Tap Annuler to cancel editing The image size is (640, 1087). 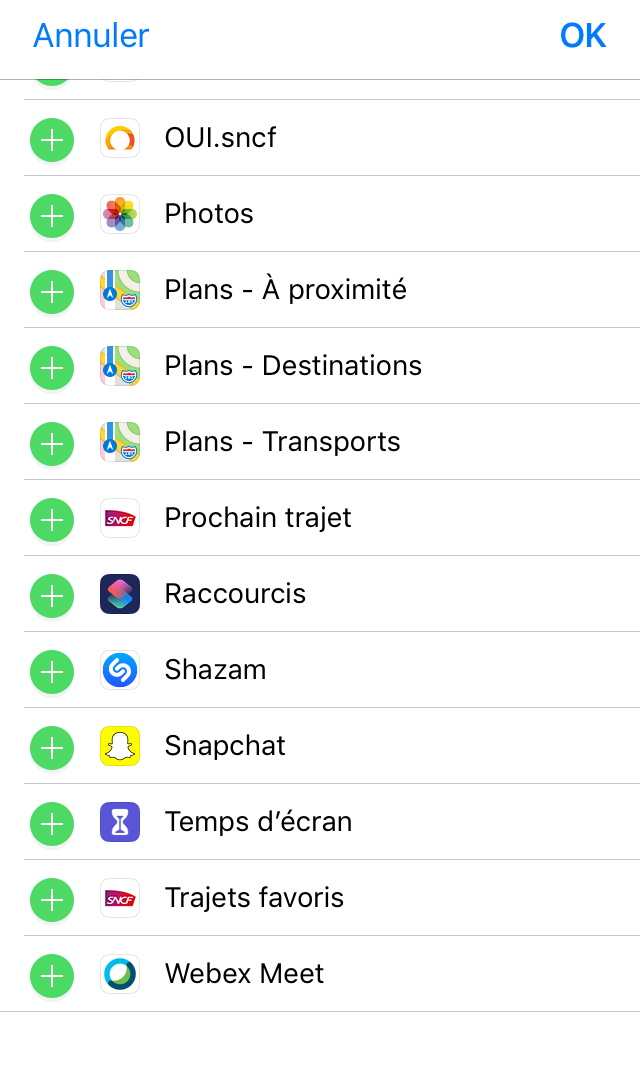pyautogui.click(x=91, y=36)
